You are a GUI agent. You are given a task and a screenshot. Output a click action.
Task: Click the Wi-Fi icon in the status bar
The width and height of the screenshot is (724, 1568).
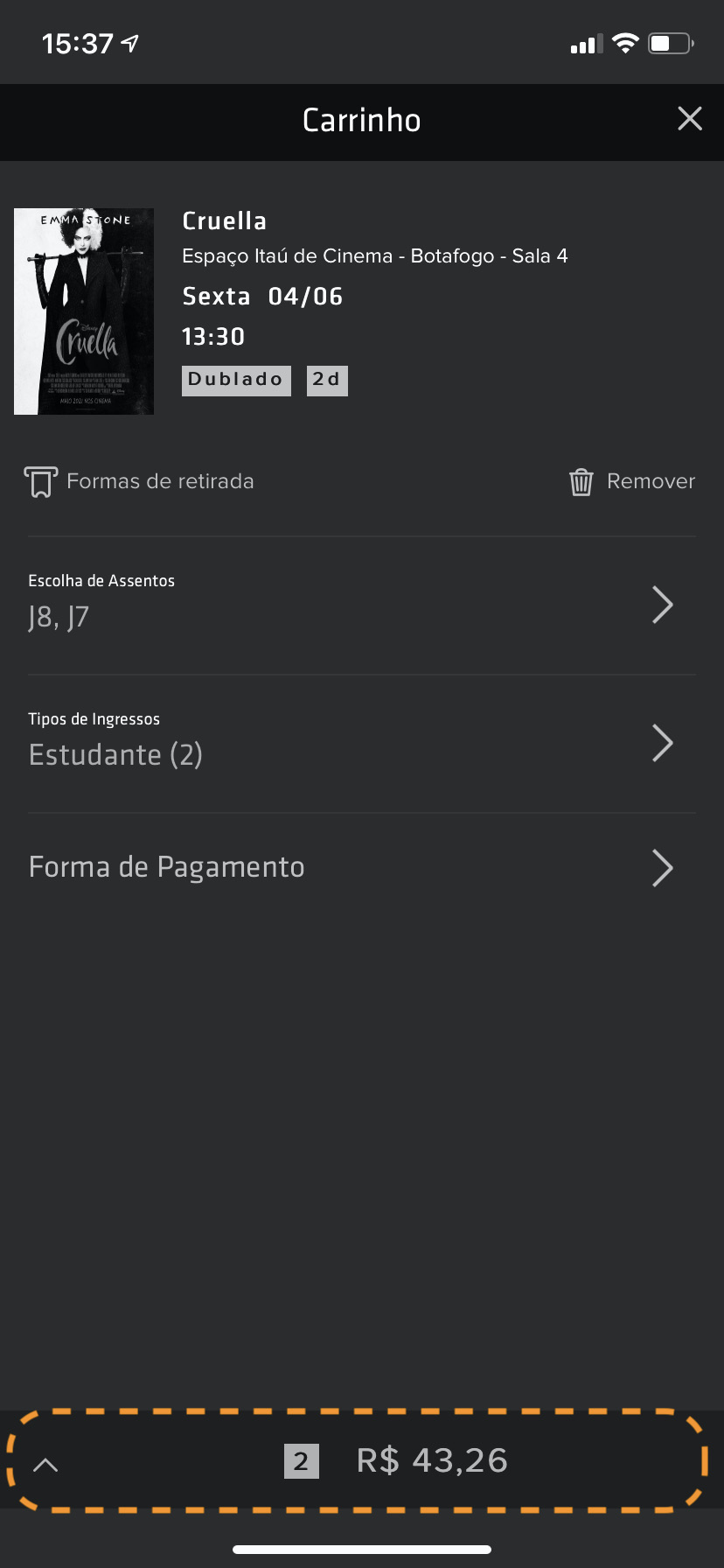point(624,41)
